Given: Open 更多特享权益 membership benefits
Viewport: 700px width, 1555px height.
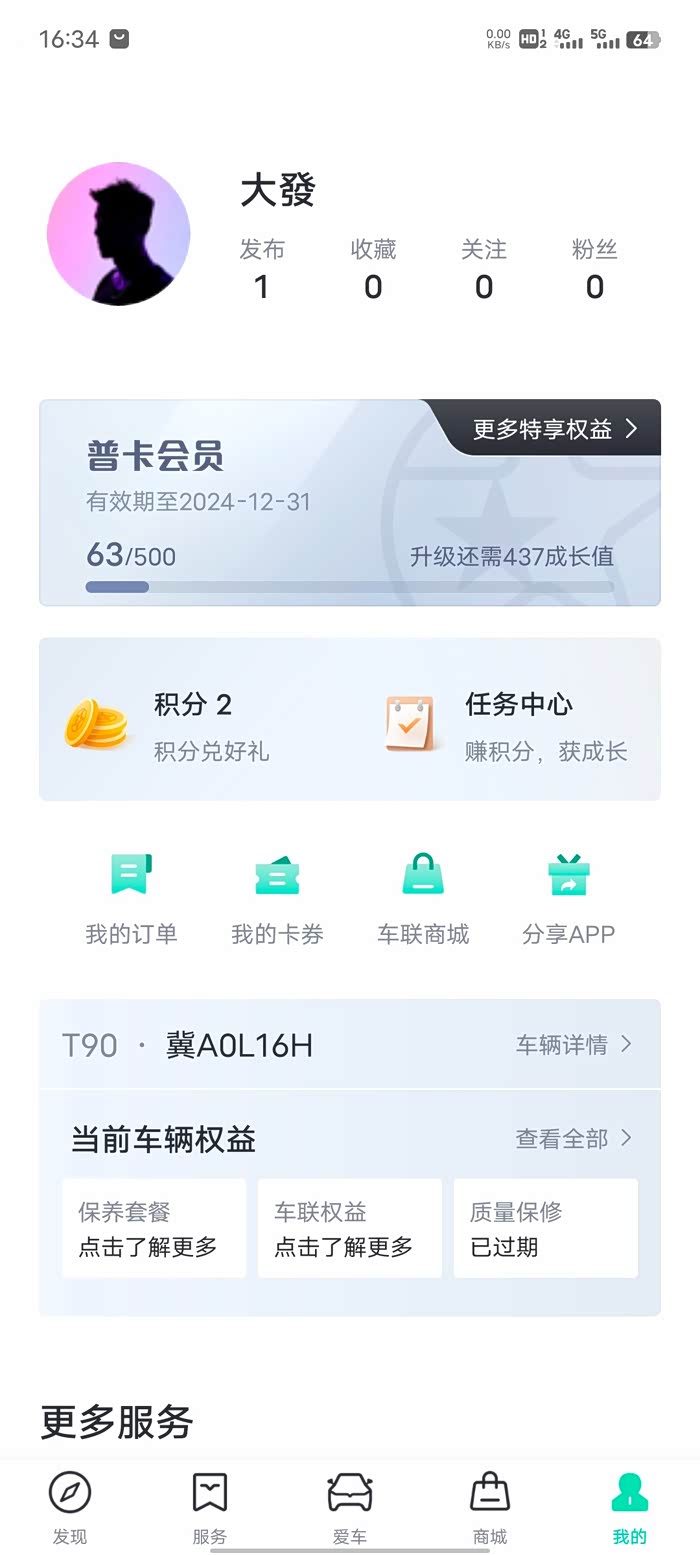Looking at the screenshot, I should pyautogui.click(x=555, y=429).
